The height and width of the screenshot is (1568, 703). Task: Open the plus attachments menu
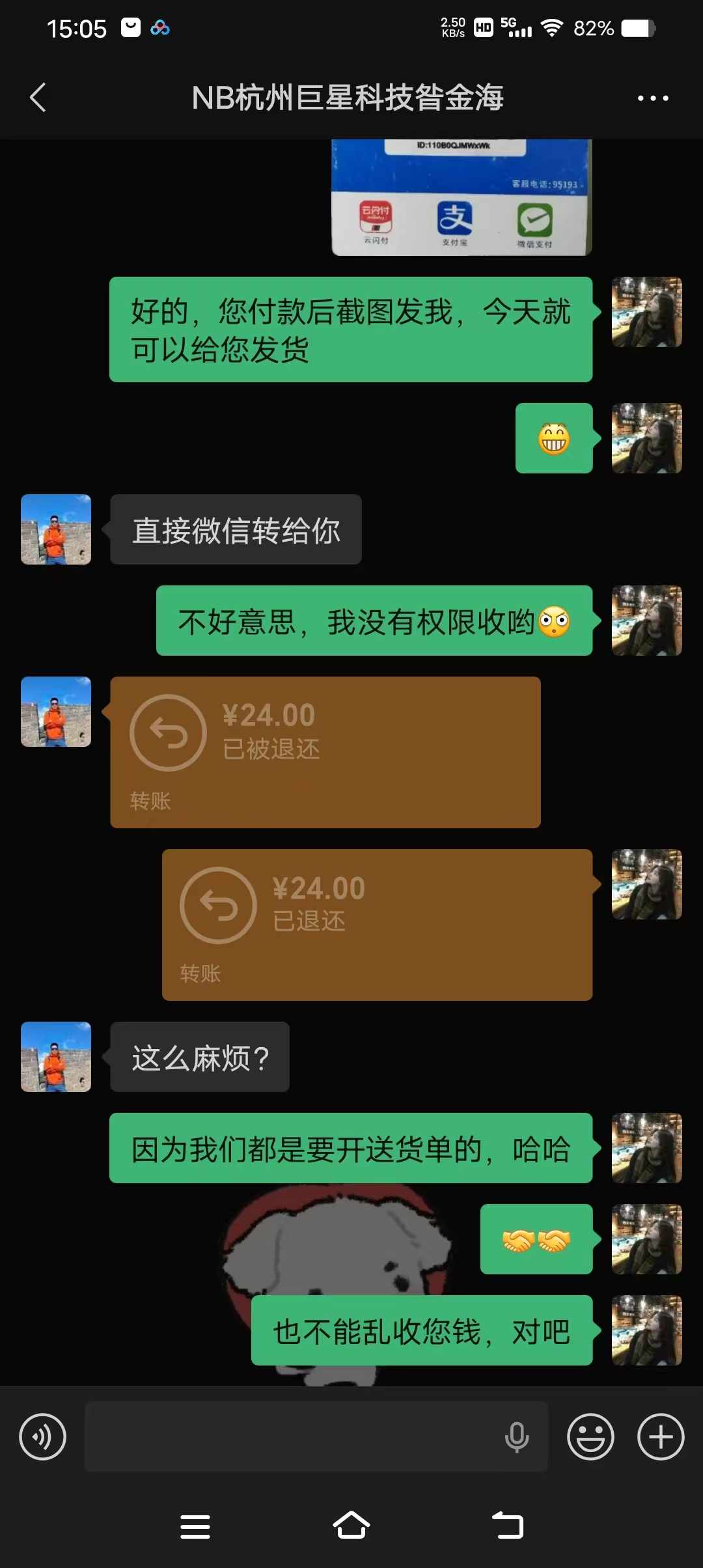[x=661, y=1436]
